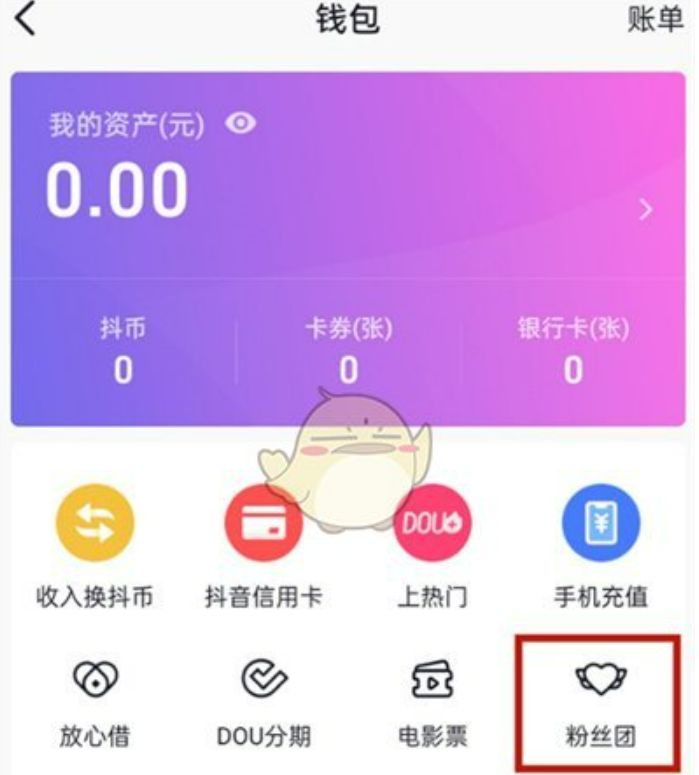Go back using the top-left arrow
Image resolution: width=699 pixels, height=775 pixels.
(x=26, y=20)
